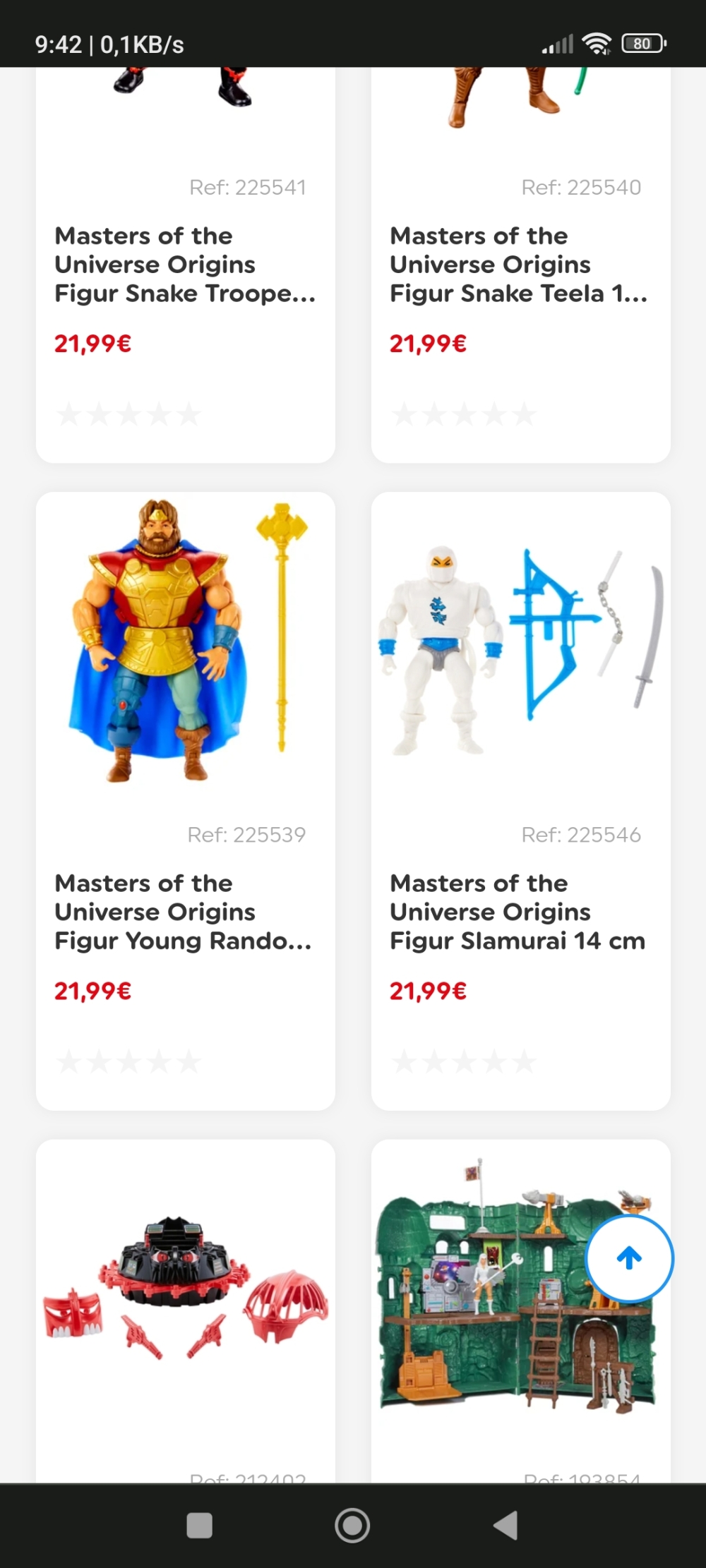706x1568 pixels.
Task: Go back using the system back button
Action: coord(505,1526)
